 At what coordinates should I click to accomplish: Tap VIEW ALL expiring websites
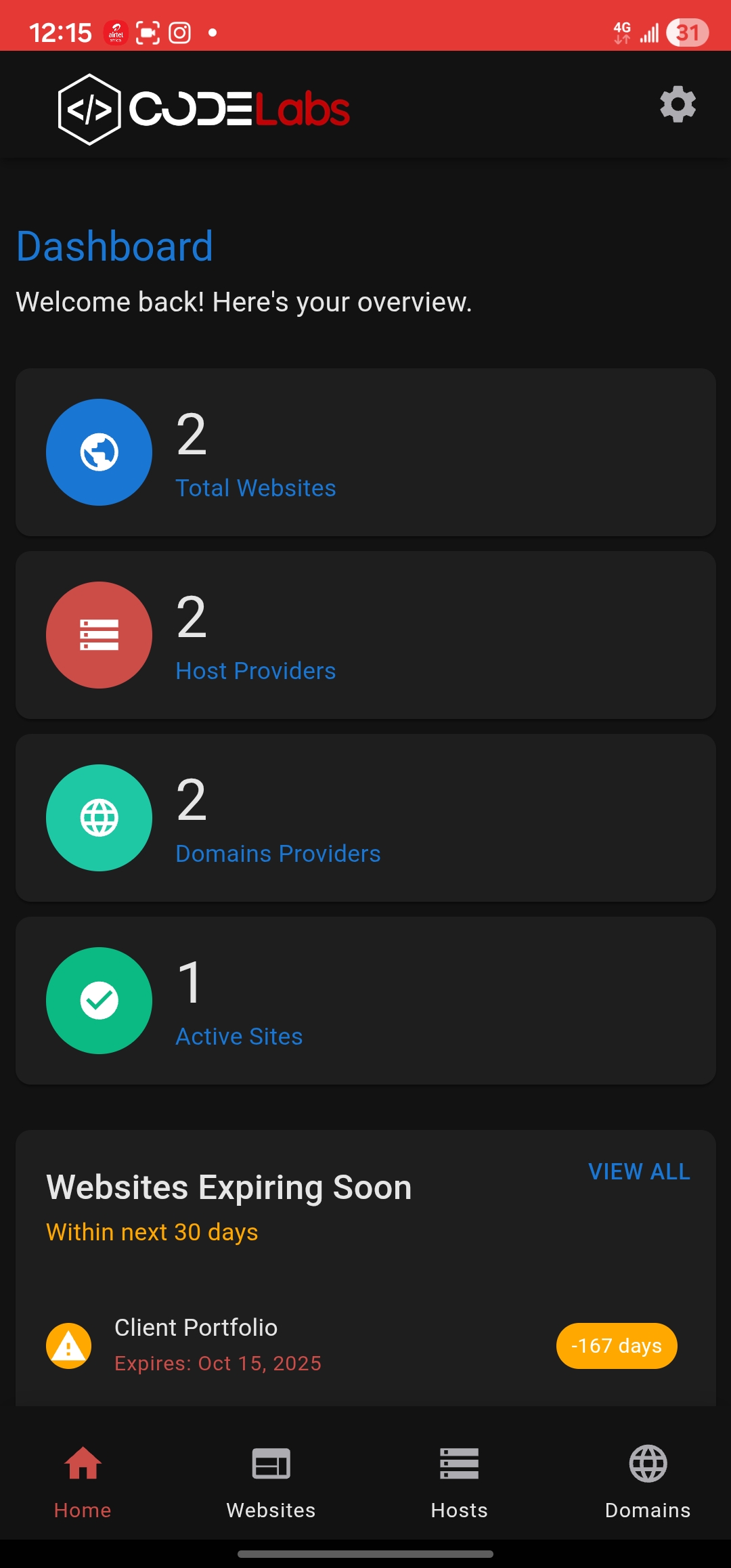[x=639, y=1171]
